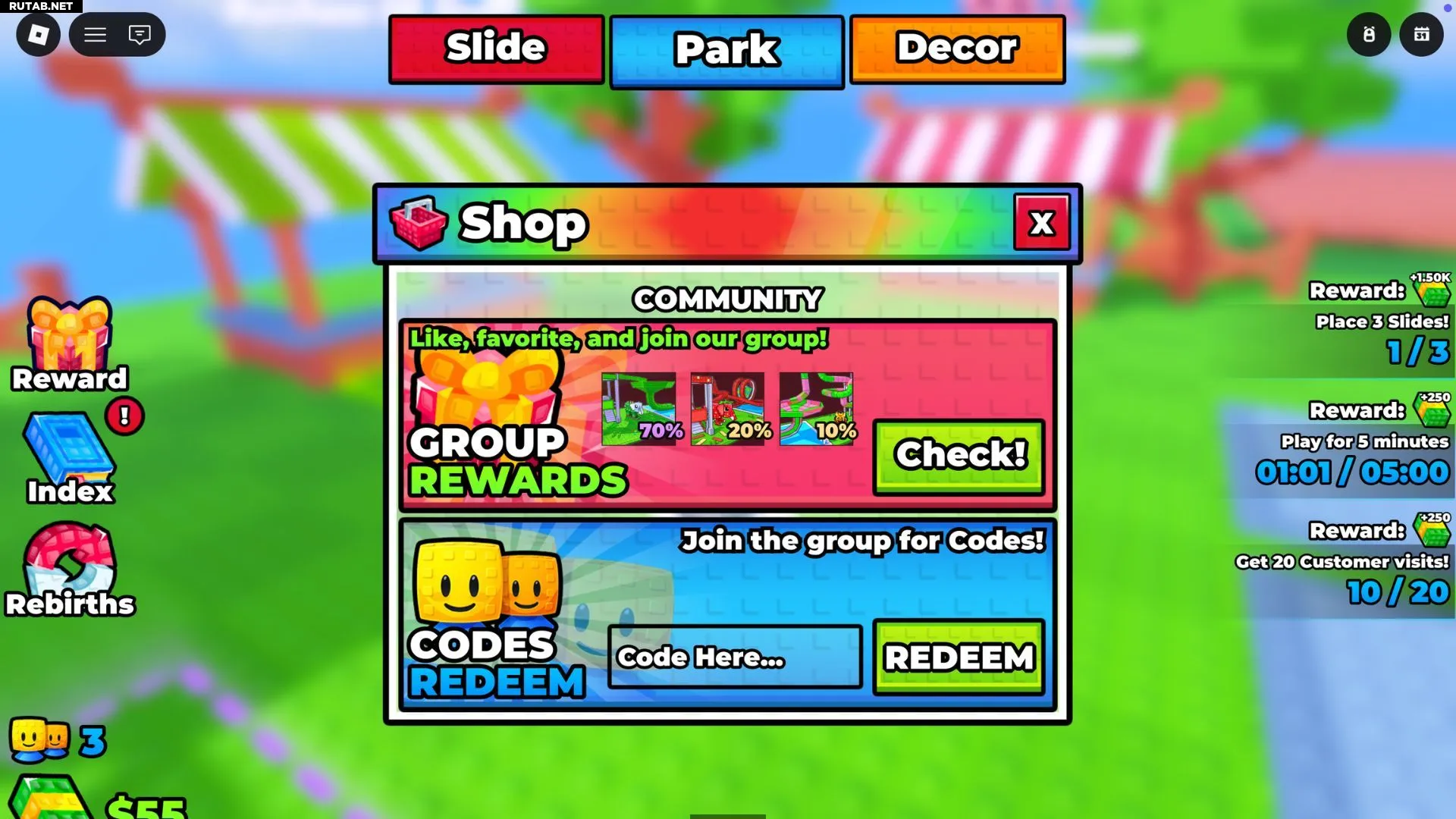
Task: Switch to the Decor tab
Action: 957,49
